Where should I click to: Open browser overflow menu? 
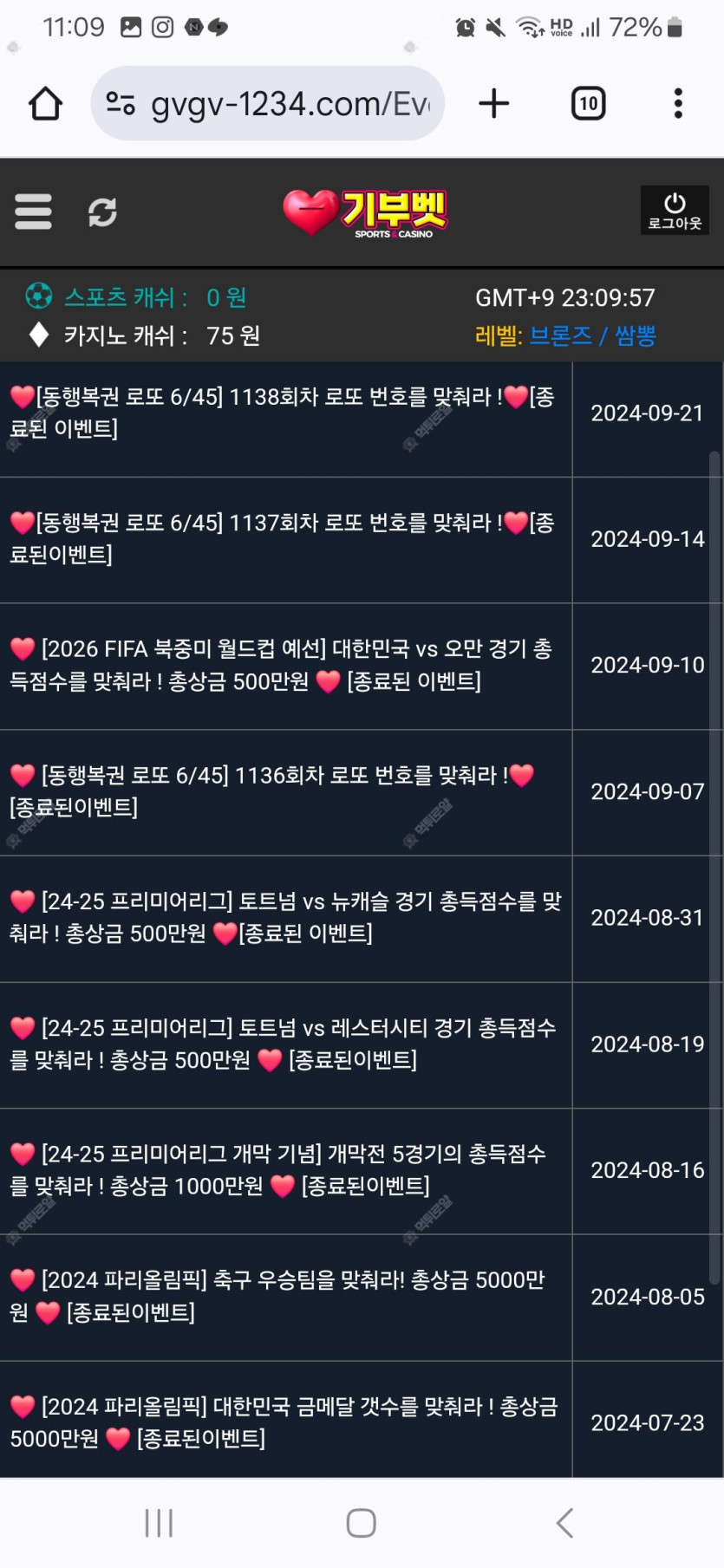(678, 104)
